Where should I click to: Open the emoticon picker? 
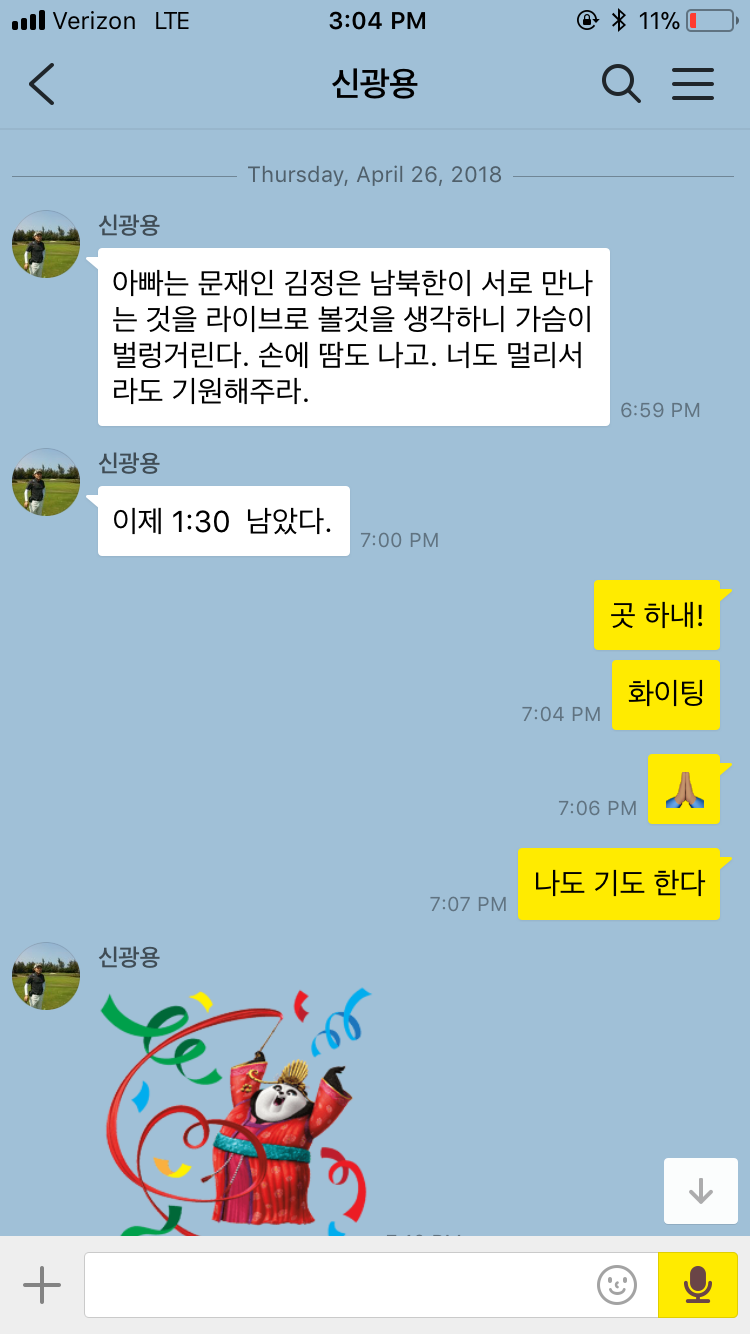point(617,1285)
